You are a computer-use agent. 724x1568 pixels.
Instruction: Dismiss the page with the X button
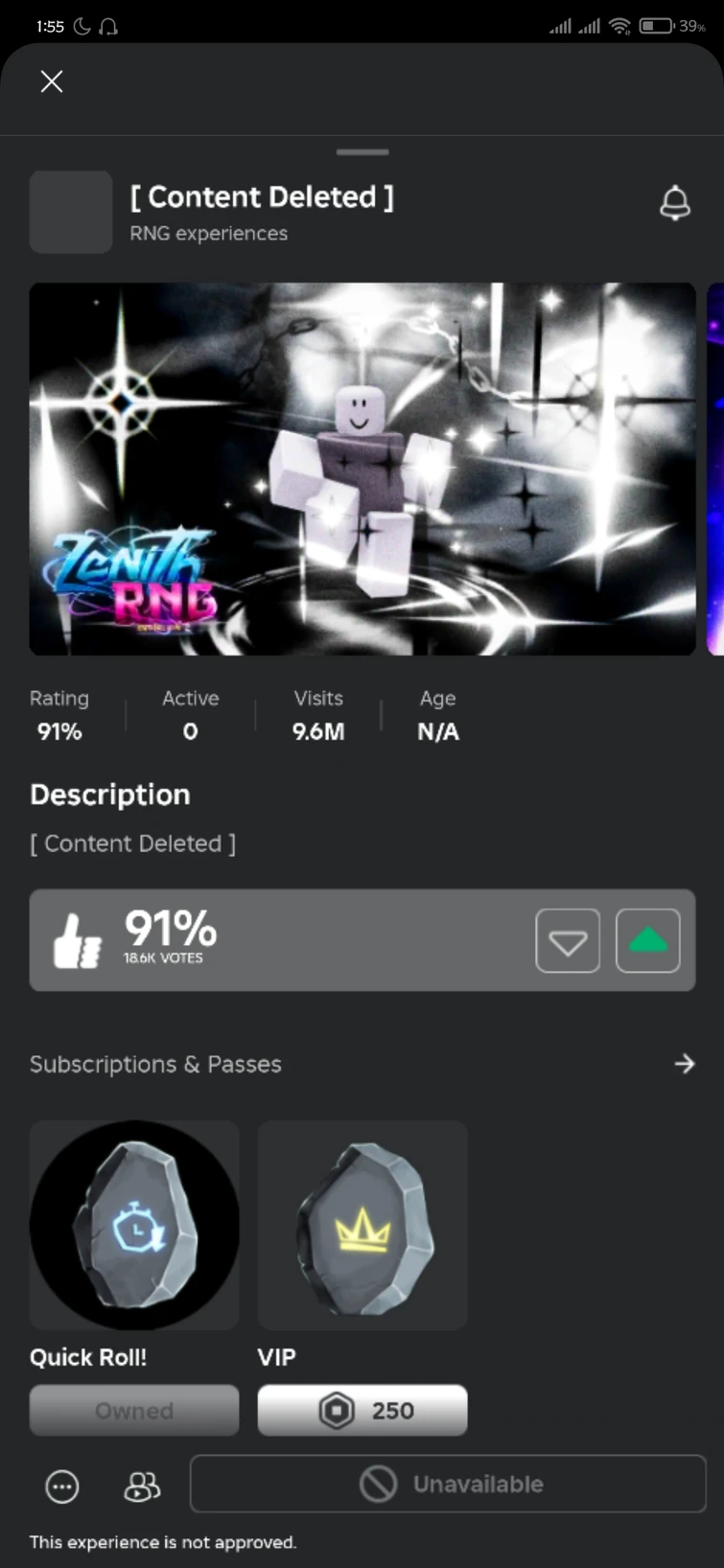pyautogui.click(x=52, y=81)
